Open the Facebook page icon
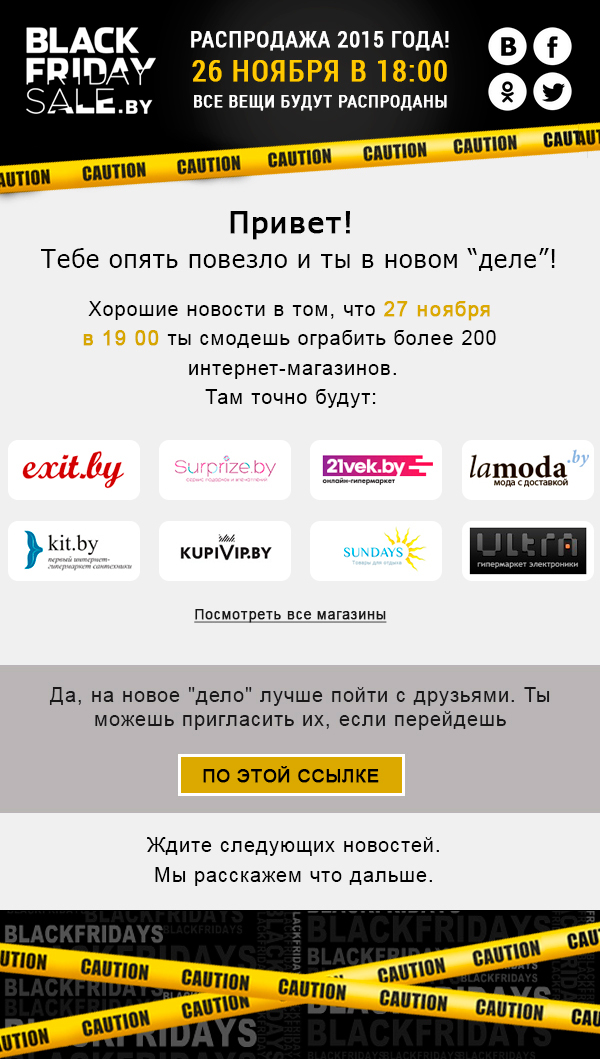 [x=552, y=47]
